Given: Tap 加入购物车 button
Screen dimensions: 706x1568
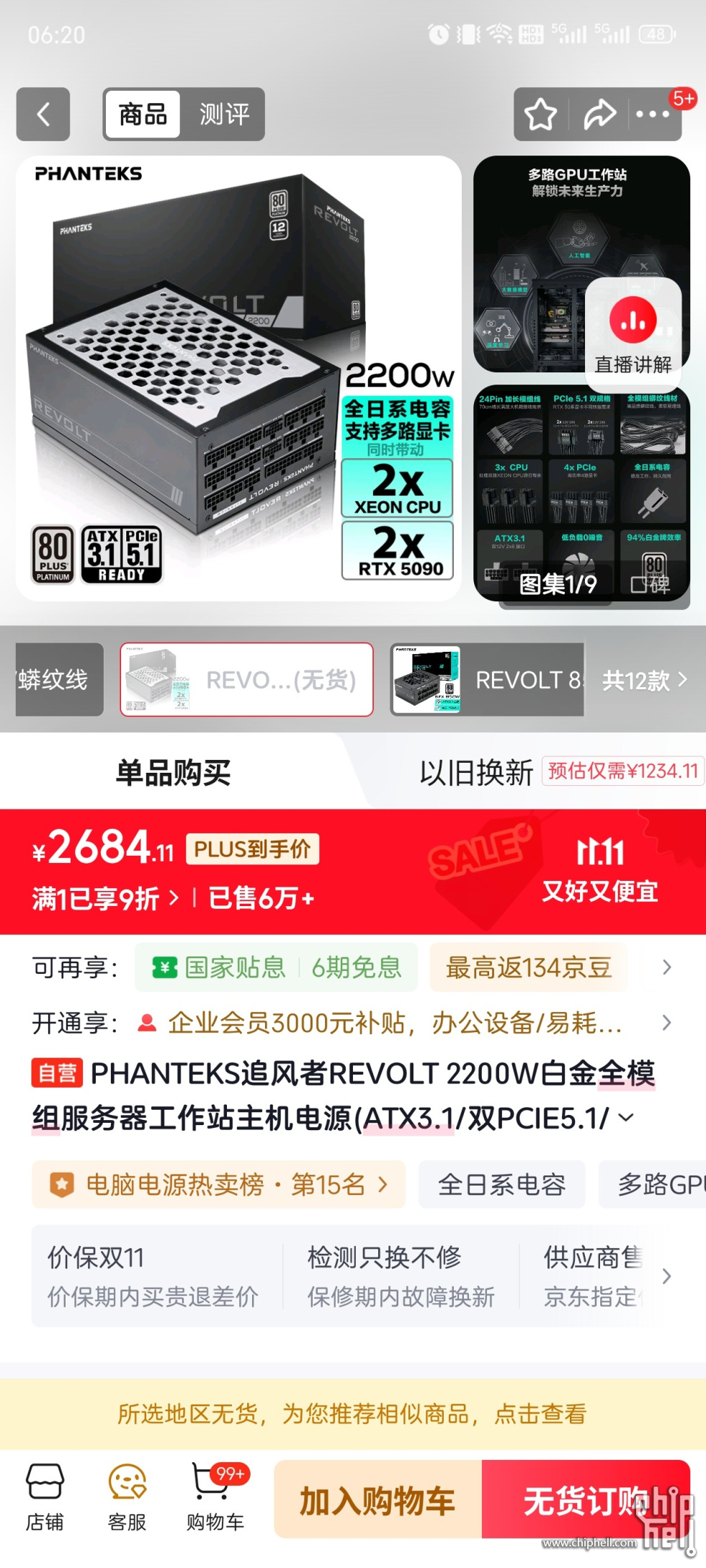Looking at the screenshot, I should [x=377, y=1500].
